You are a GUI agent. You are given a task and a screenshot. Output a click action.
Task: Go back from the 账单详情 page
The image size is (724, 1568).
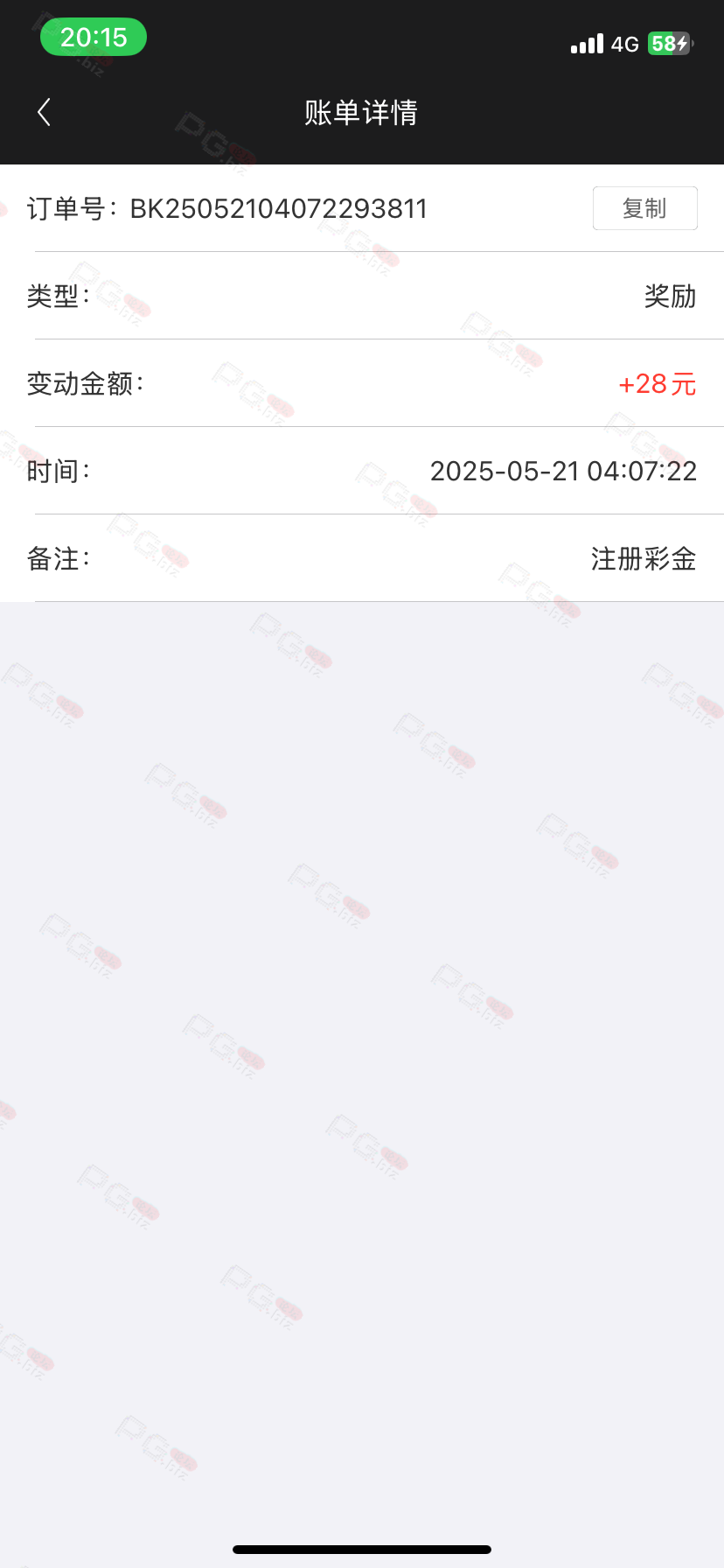click(44, 112)
